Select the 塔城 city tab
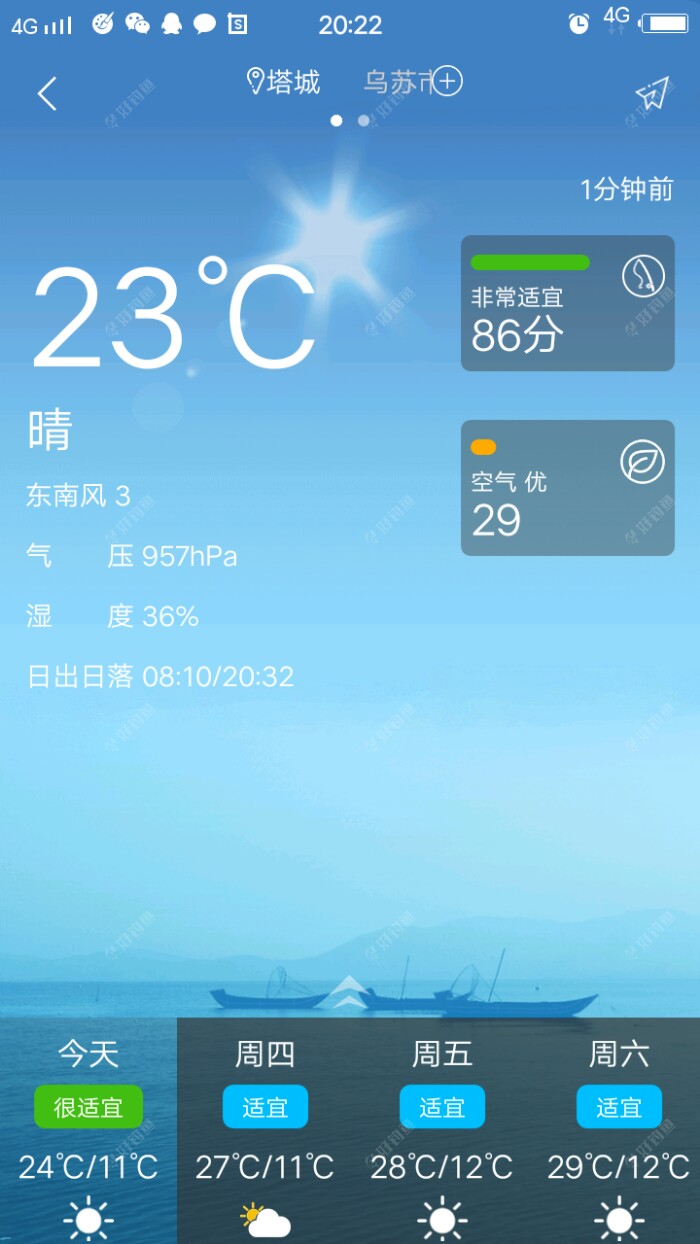Screen dimensions: 700x1244 [x=284, y=82]
